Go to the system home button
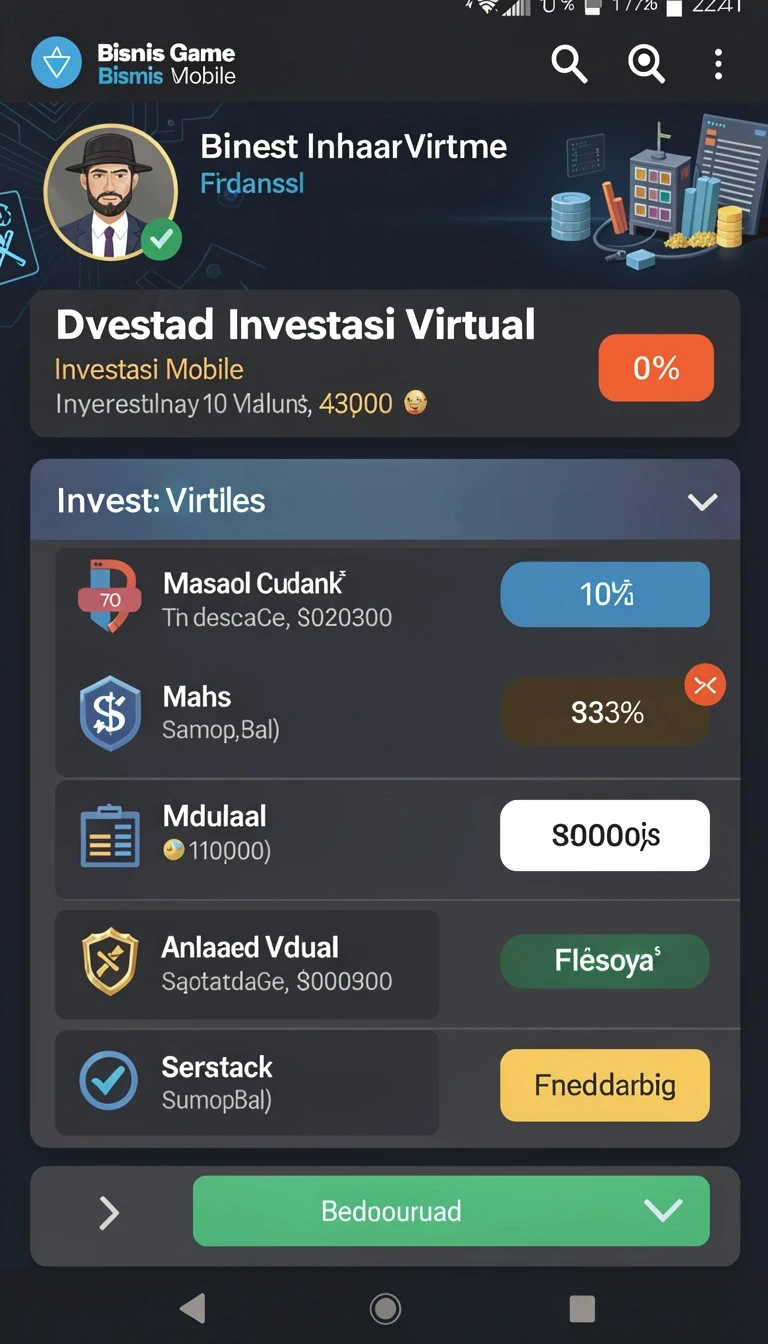 [385, 1308]
